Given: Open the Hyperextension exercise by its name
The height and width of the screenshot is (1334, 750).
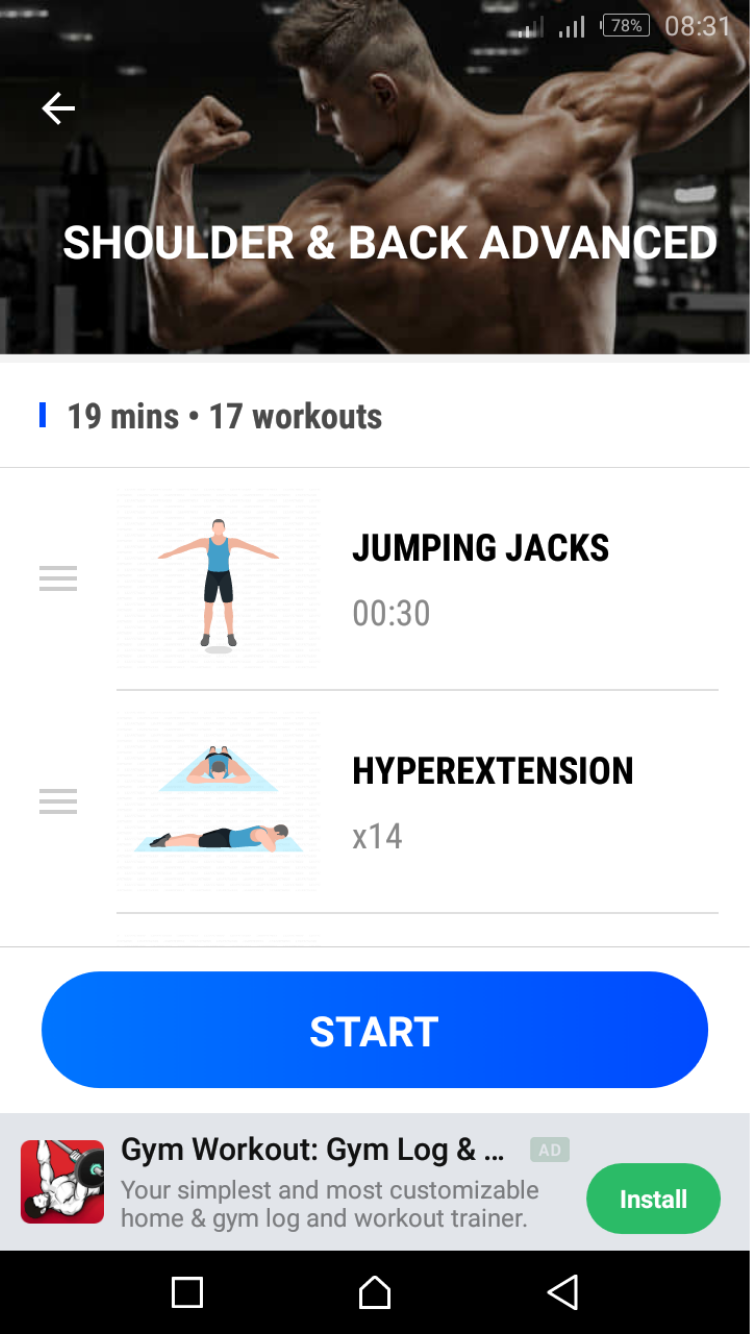Looking at the screenshot, I should [492, 771].
